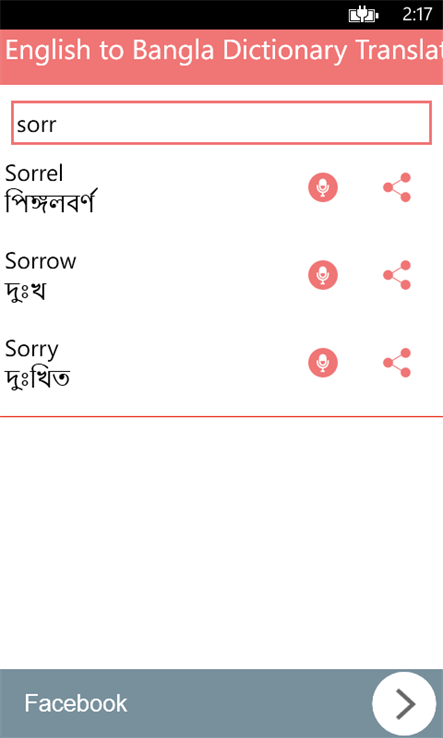The height and width of the screenshot is (738, 443).
Task: Share the word Sorry
Action: (x=397, y=363)
